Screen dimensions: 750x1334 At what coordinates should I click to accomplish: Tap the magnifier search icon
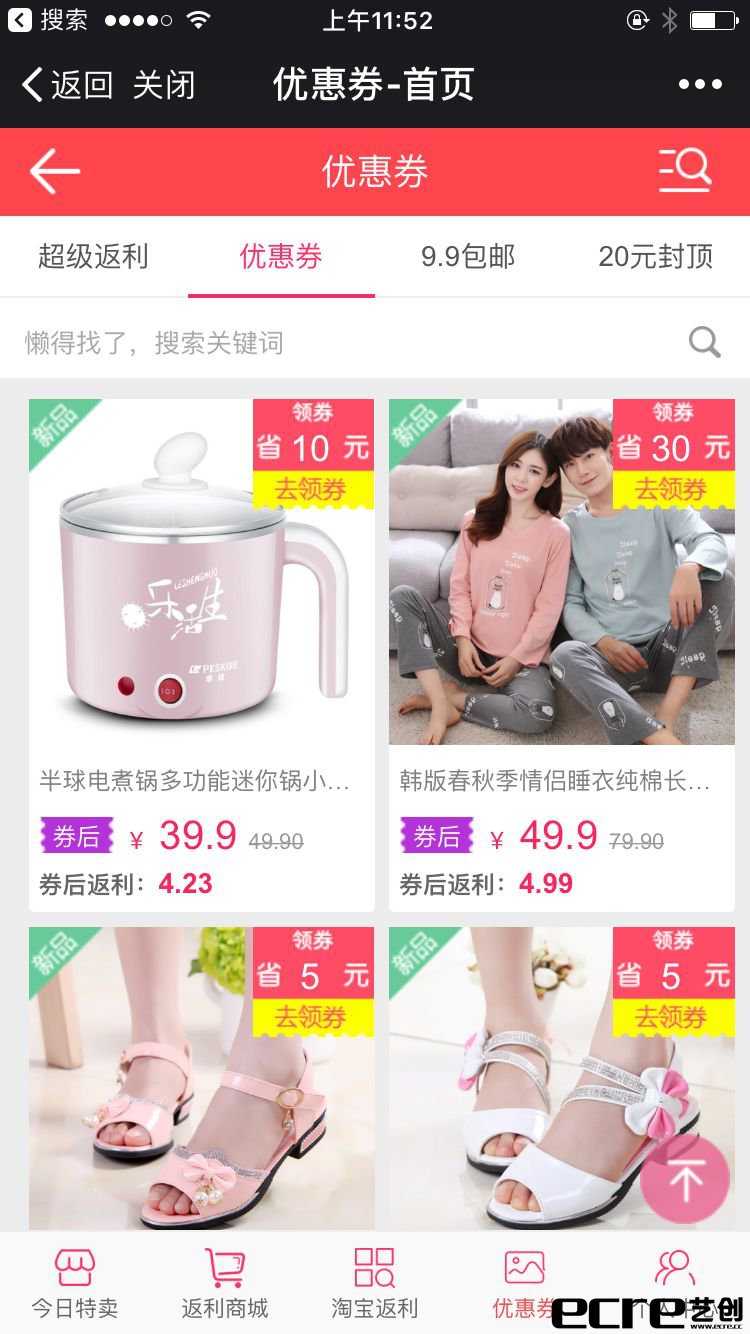[705, 343]
